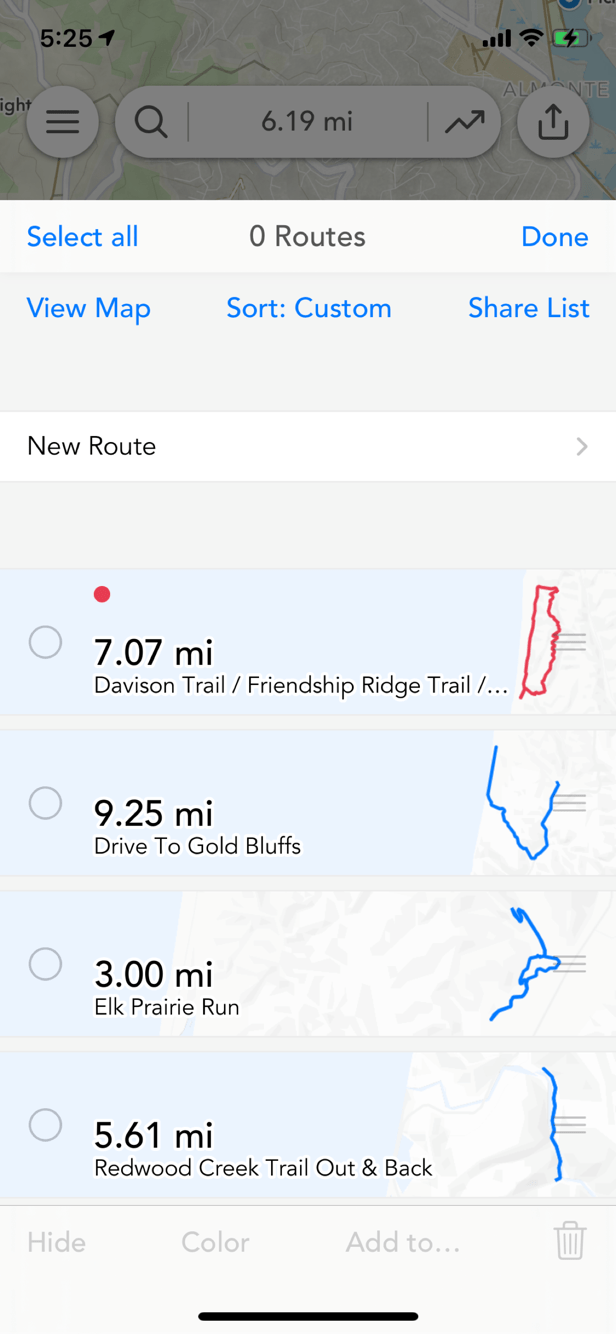This screenshot has height=1334, width=616.
Task: Tap Add to… in the toolbar
Action: 403,1242
